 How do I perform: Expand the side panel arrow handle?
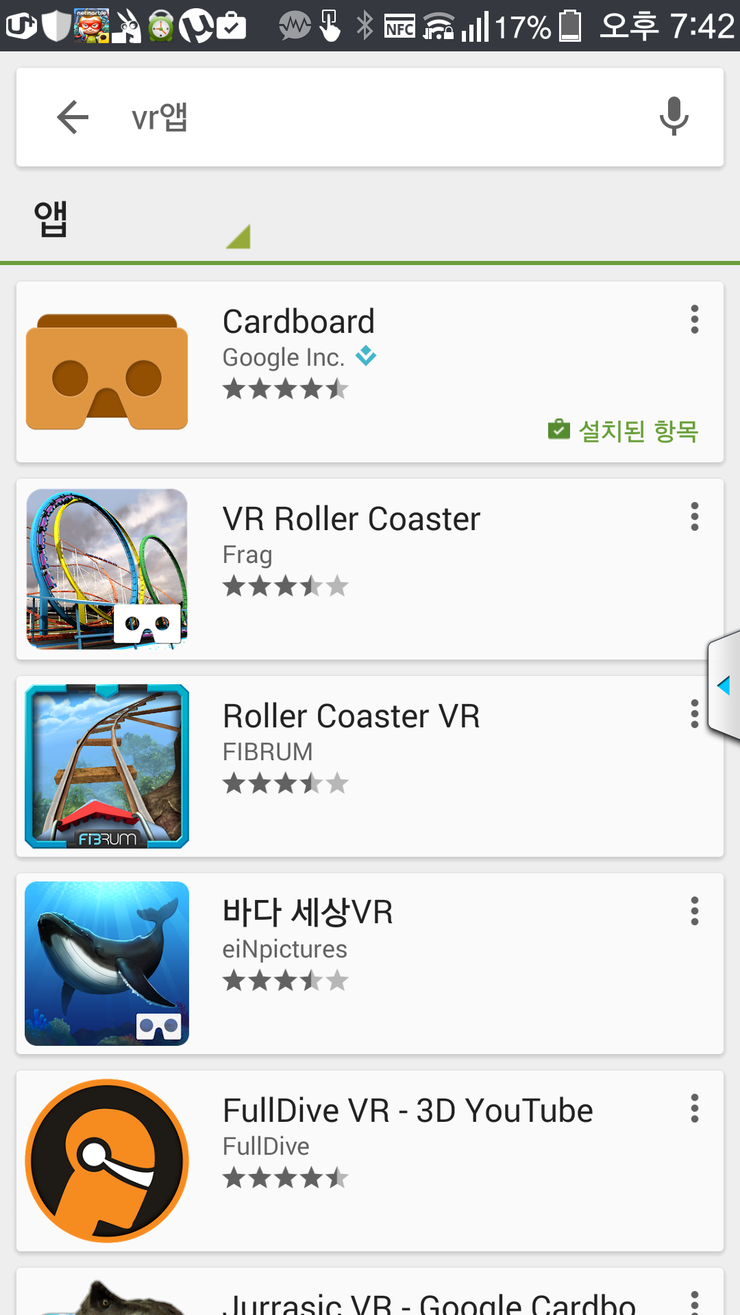(x=724, y=686)
